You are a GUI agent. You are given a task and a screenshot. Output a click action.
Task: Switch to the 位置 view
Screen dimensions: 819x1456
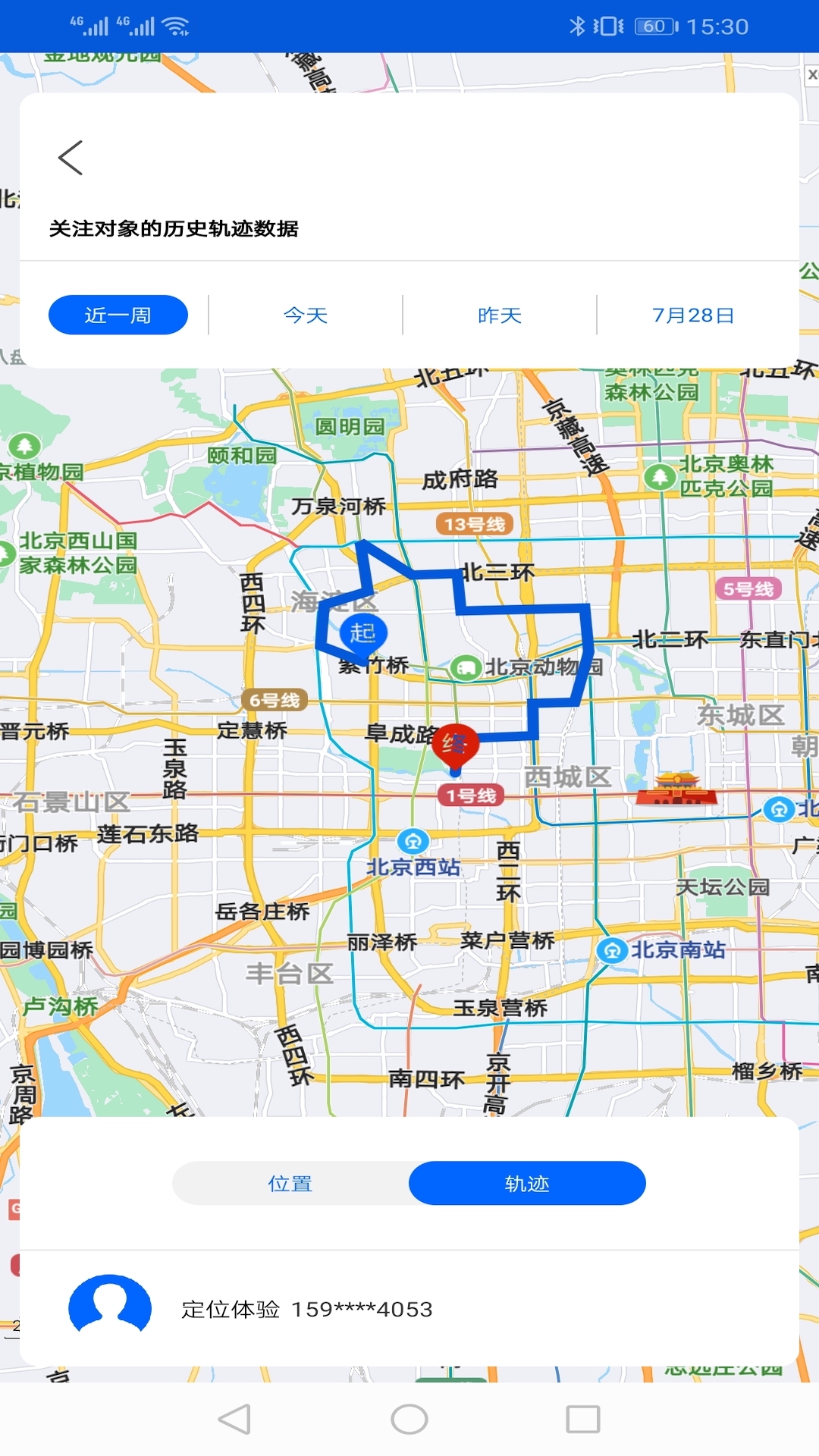pyautogui.click(x=290, y=1183)
